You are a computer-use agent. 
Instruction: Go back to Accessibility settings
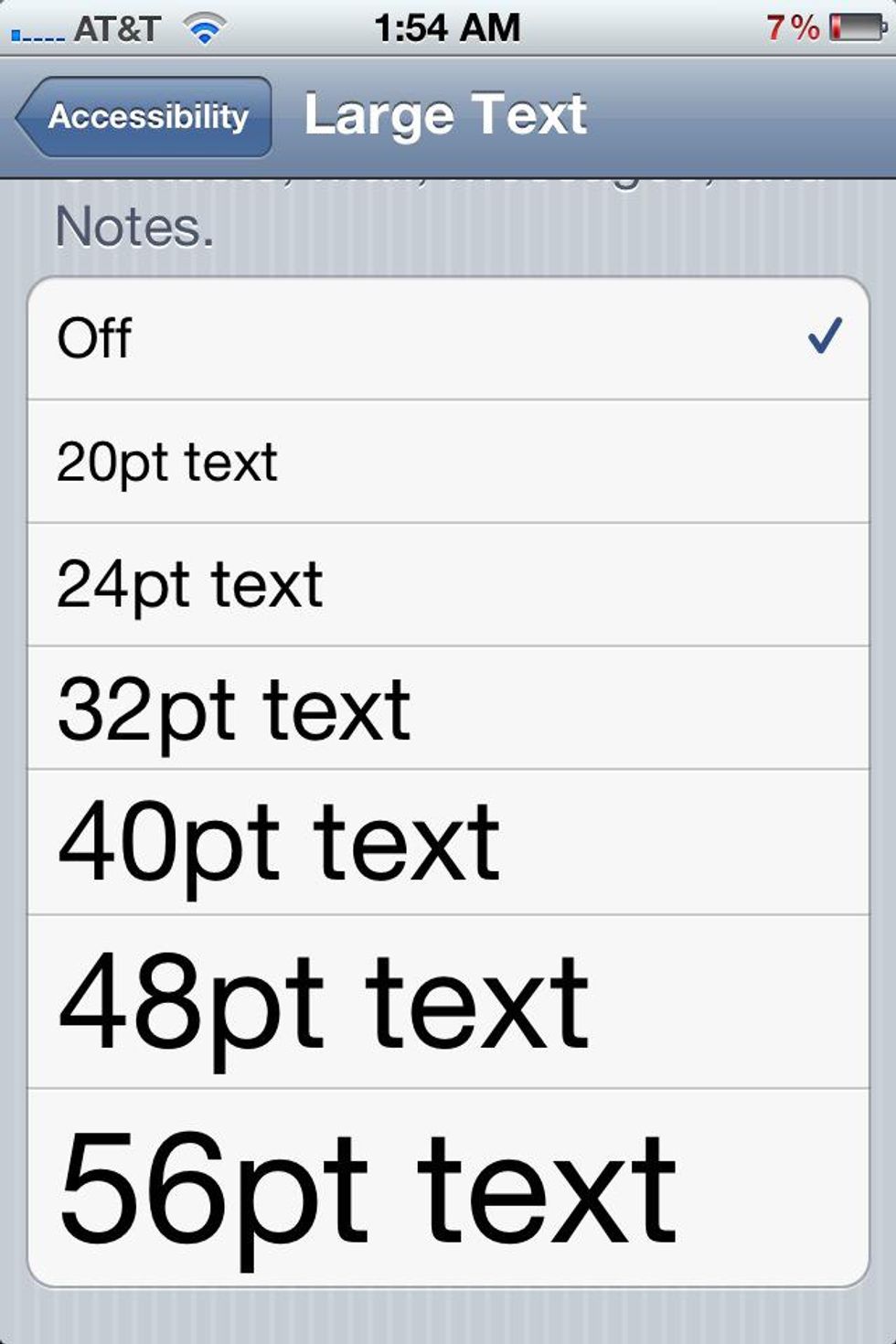(x=144, y=117)
